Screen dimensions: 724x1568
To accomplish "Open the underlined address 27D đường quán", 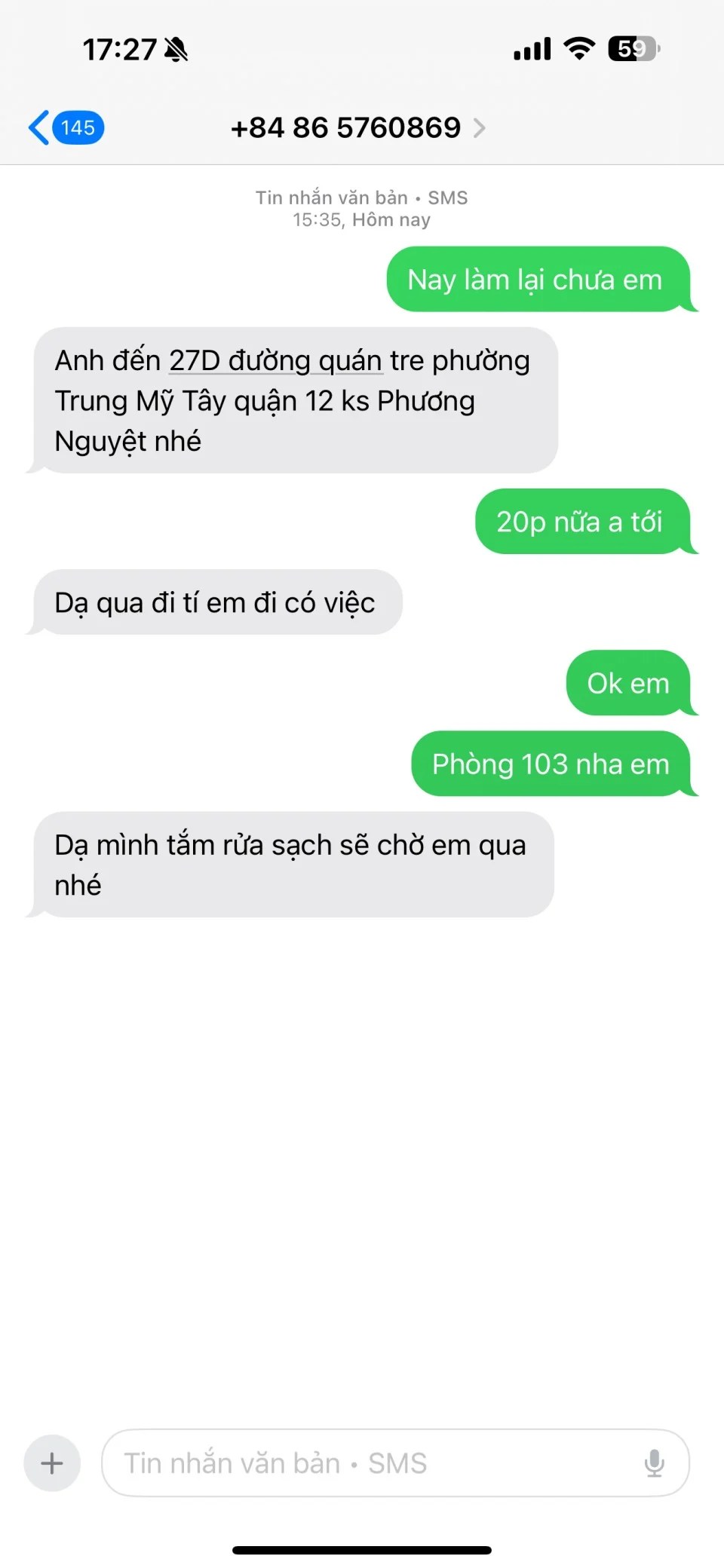I will [275, 361].
